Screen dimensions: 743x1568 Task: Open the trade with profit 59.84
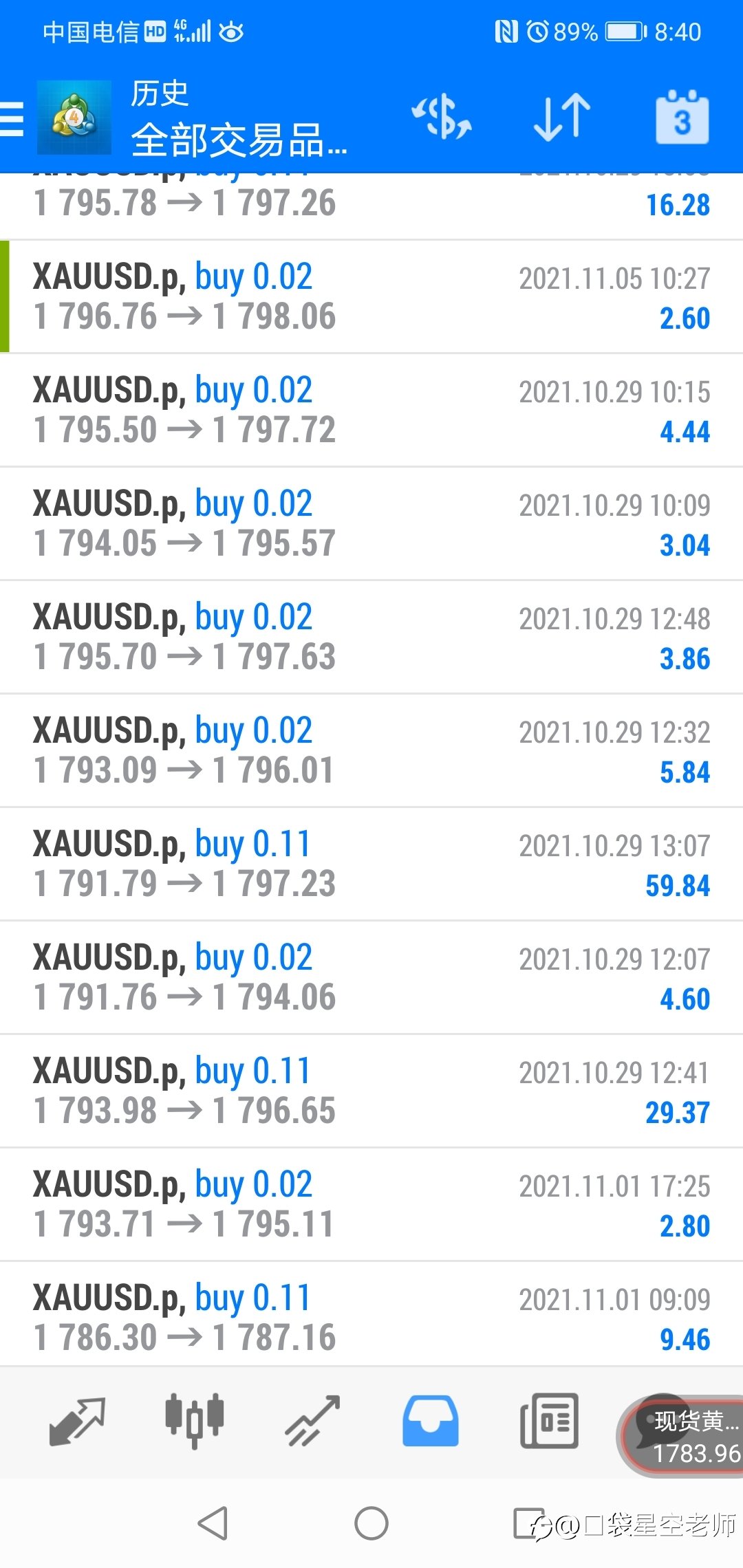click(371, 864)
